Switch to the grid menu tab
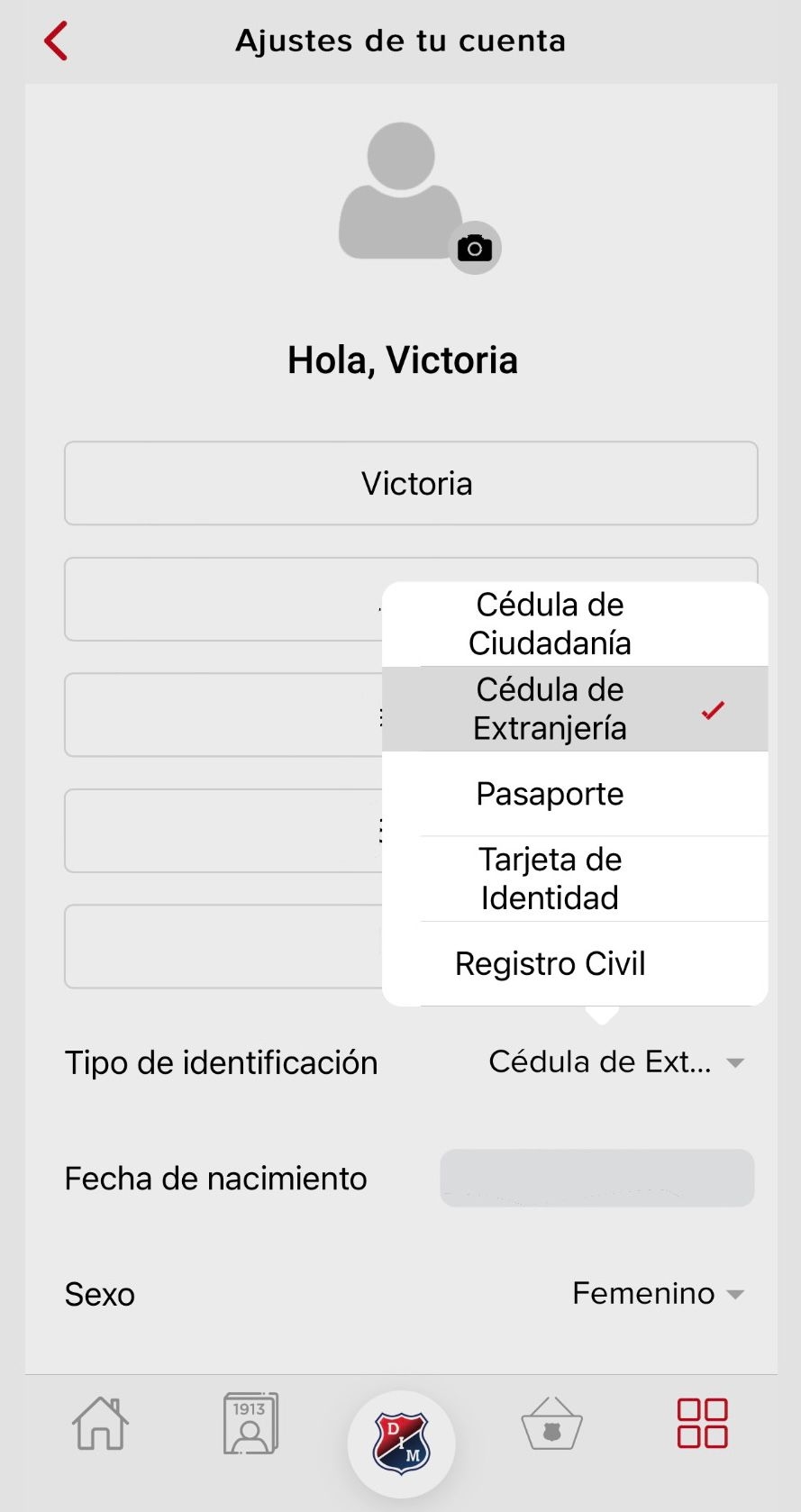This screenshot has height=1512, width=801. pyautogui.click(x=702, y=1424)
